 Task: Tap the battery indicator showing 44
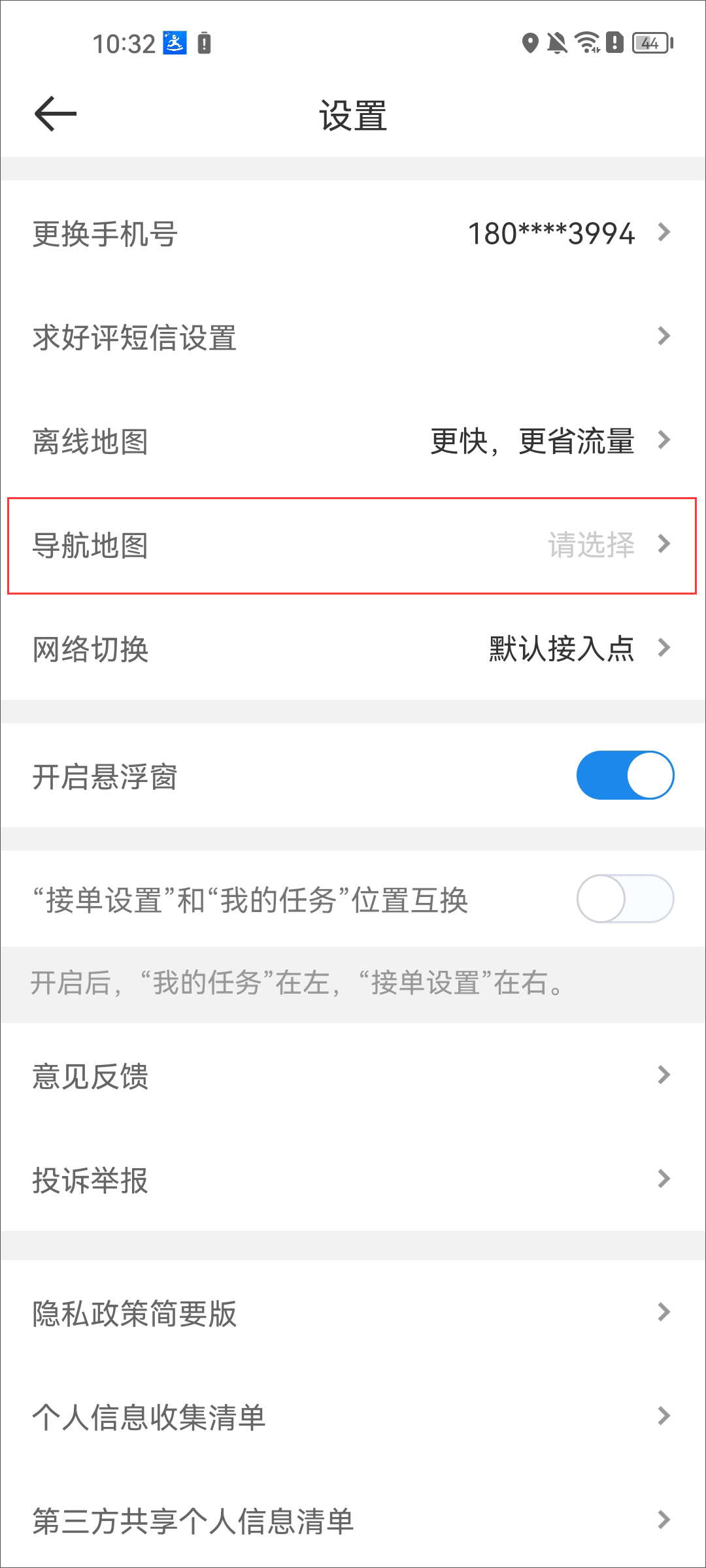click(648, 44)
